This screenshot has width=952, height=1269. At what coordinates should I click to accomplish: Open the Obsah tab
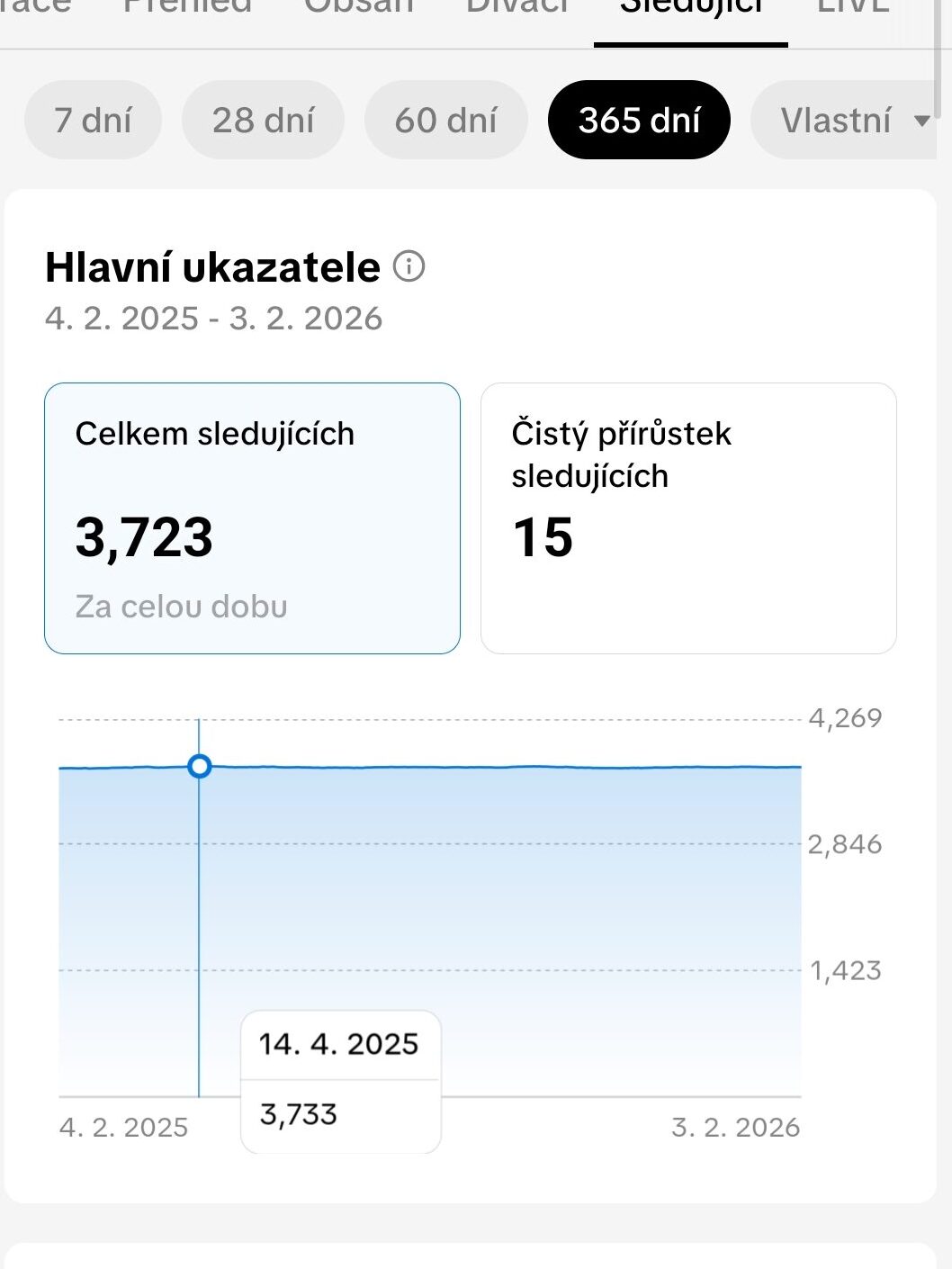pos(359,9)
